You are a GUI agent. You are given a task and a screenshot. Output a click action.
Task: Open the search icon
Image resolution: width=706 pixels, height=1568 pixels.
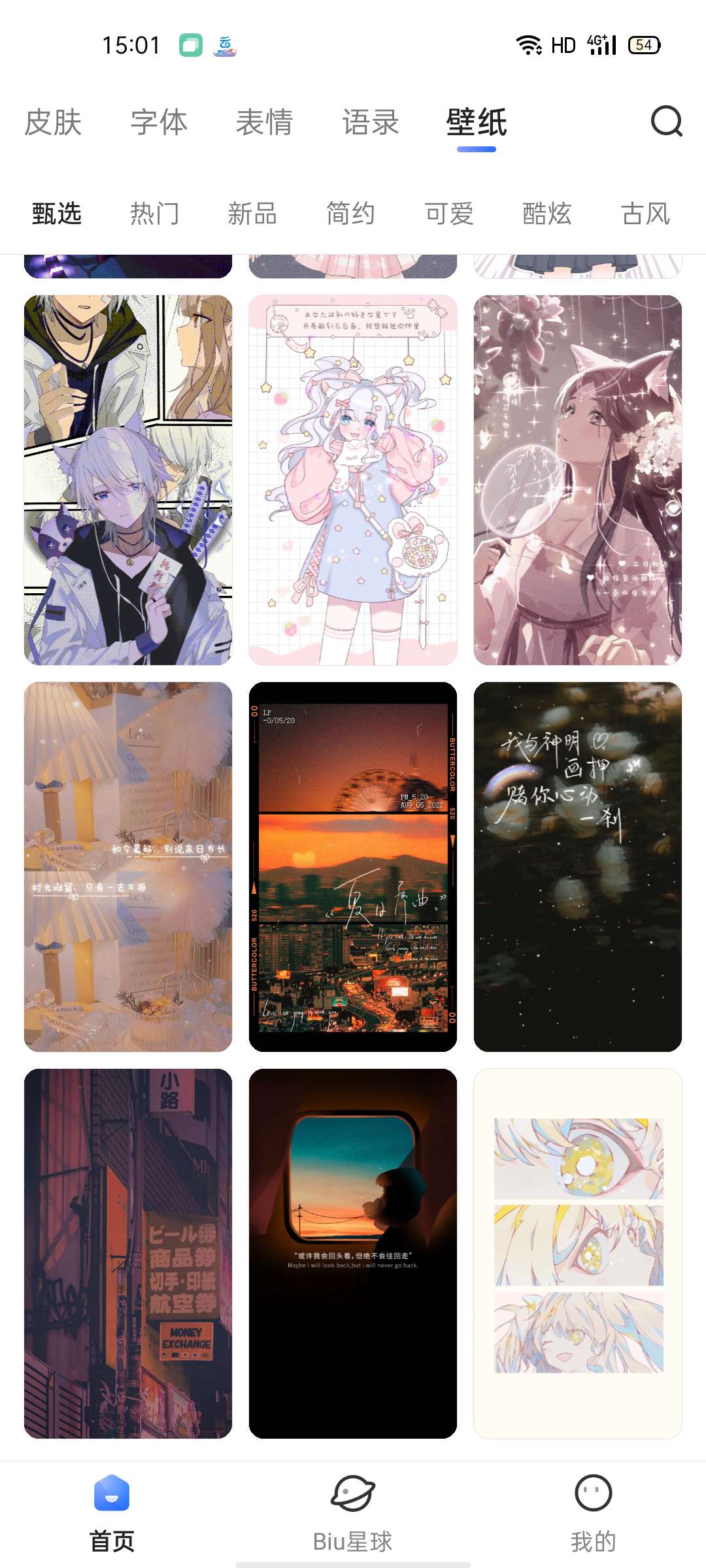point(666,122)
